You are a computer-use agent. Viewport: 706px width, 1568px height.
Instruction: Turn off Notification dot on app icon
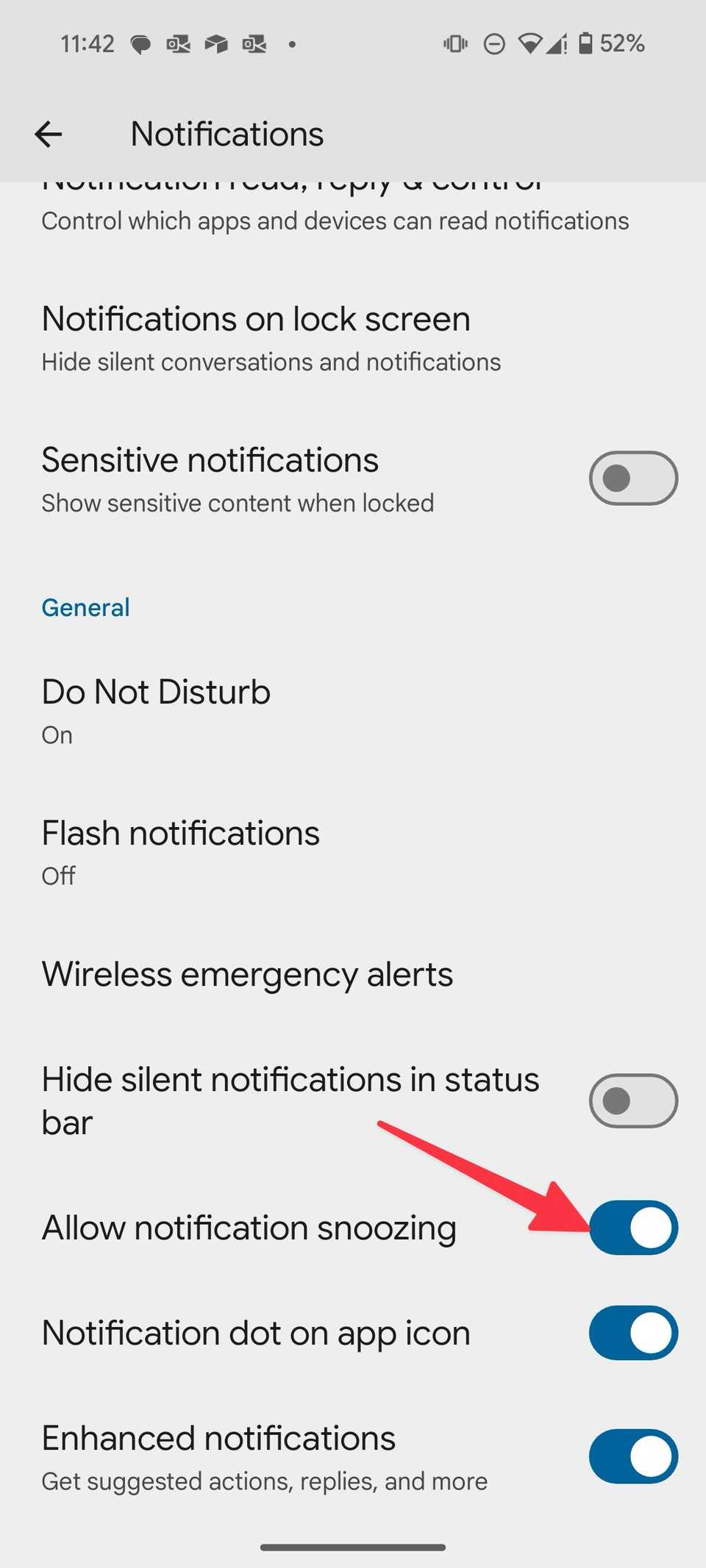pyautogui.click(x=632, y=1333)
